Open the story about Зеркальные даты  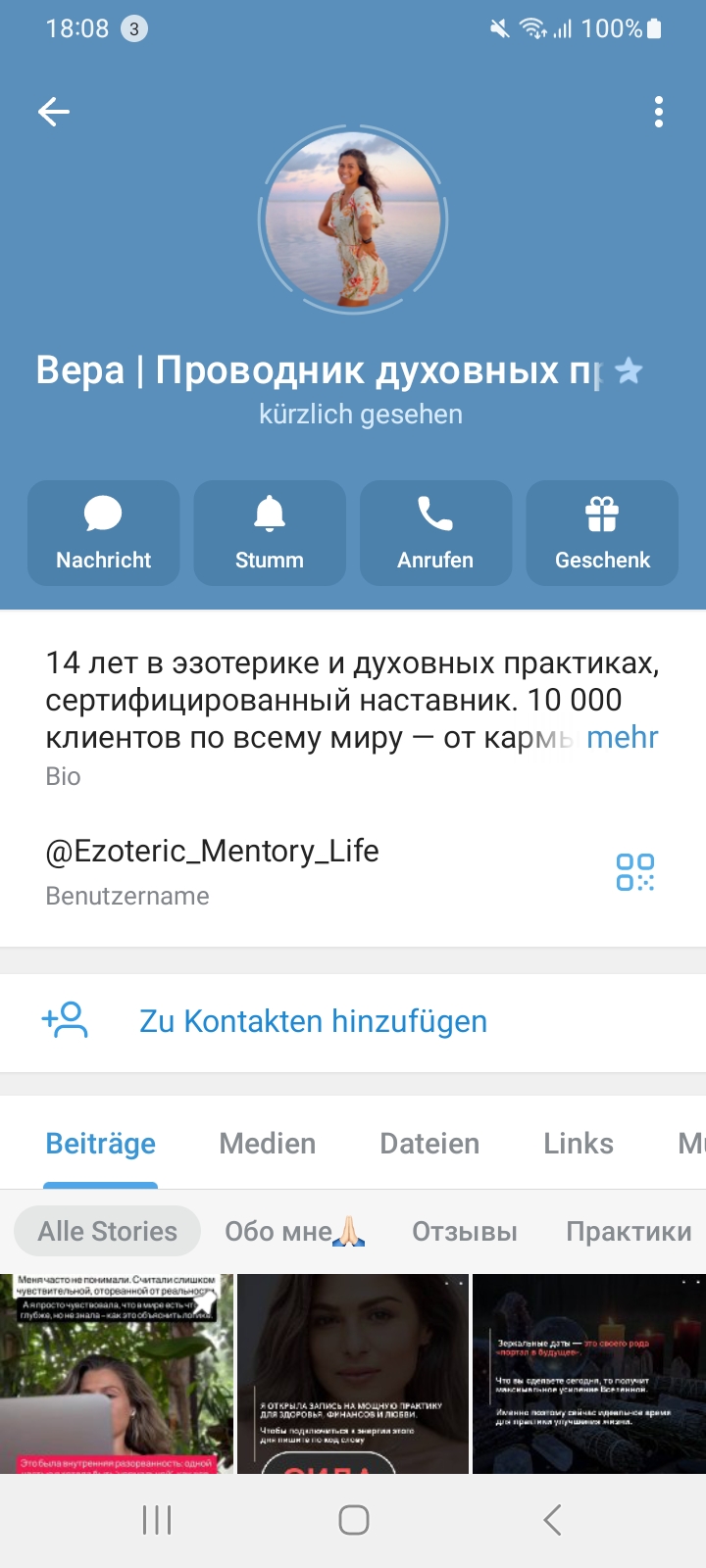[x=588, y=1374]
